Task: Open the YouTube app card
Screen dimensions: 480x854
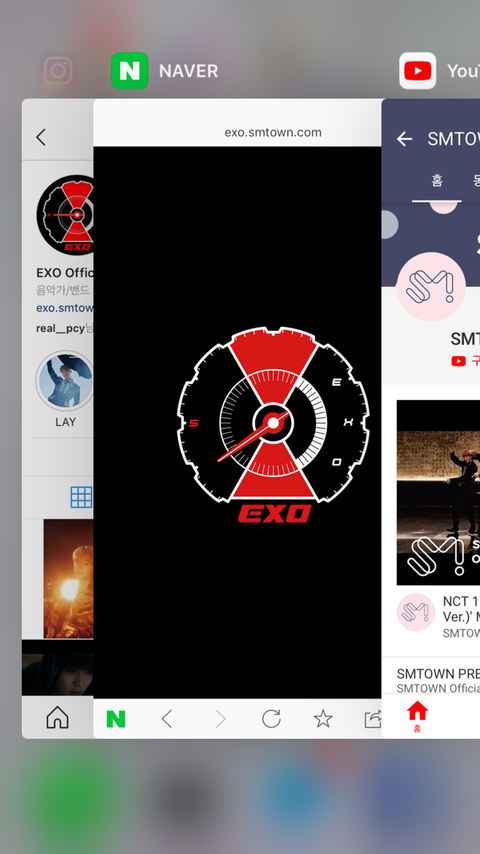Action: [431, 418]
